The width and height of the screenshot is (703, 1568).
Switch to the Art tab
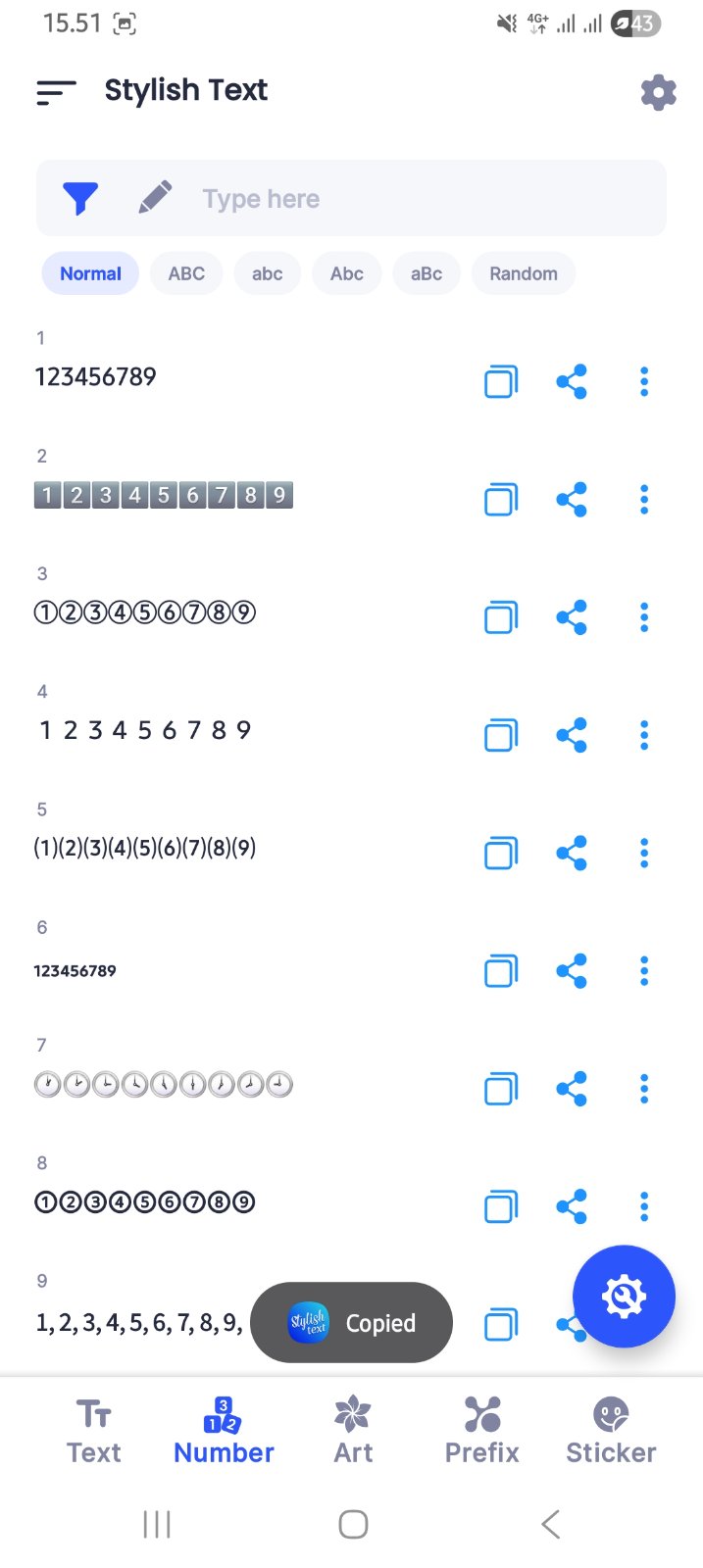[x=353, y=1431]
